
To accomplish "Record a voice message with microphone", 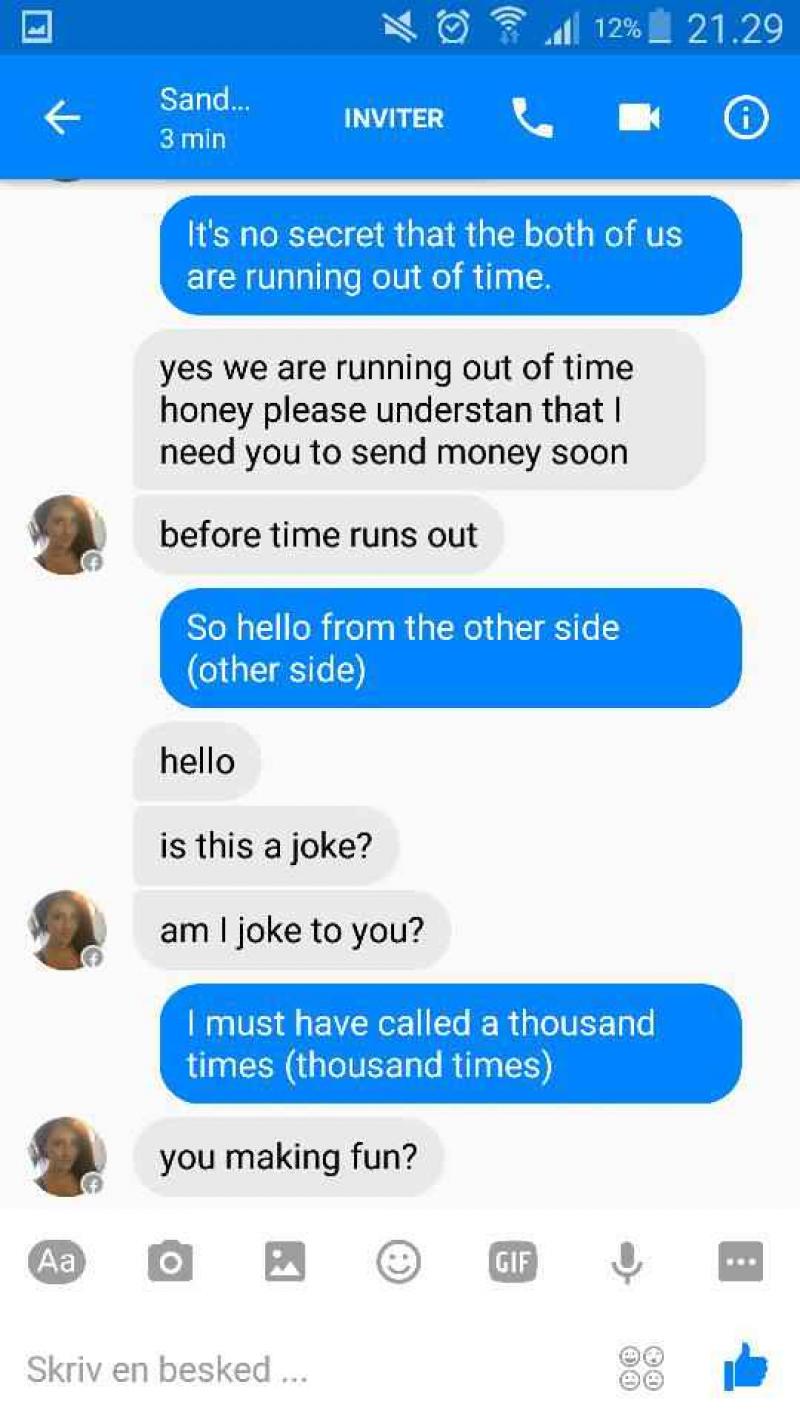I will pyautogui.click(x=627, y=1262).
